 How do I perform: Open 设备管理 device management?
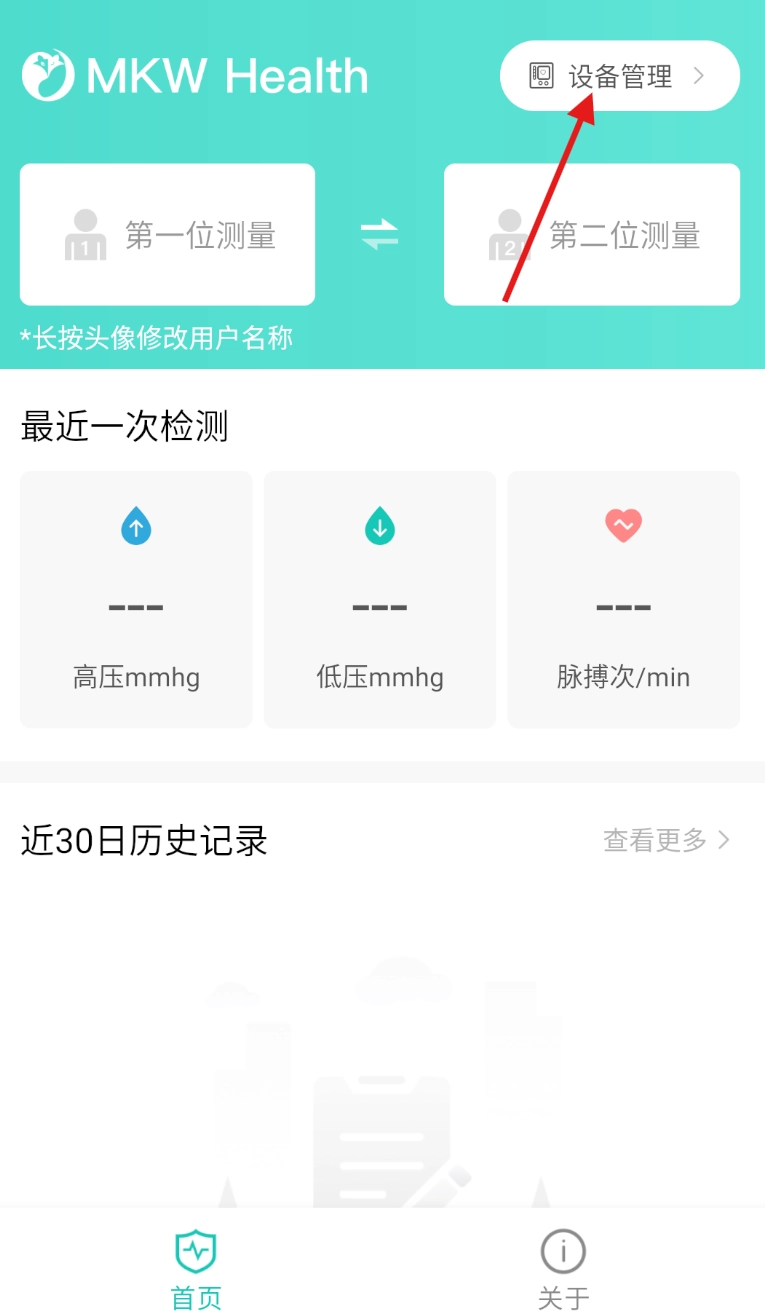pyautogui.click(x=619, y=76)
